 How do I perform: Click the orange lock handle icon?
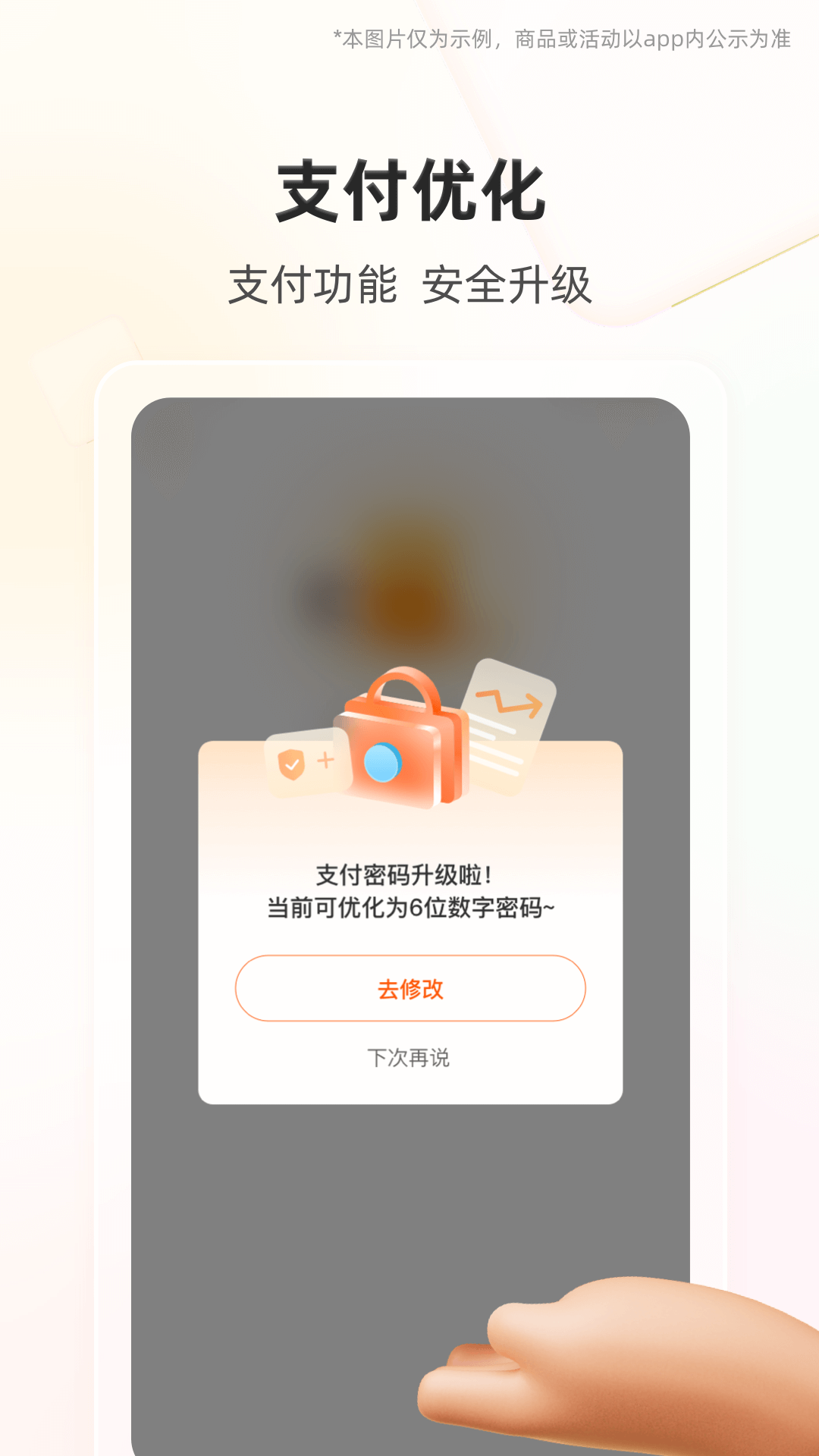pos(405,689)
